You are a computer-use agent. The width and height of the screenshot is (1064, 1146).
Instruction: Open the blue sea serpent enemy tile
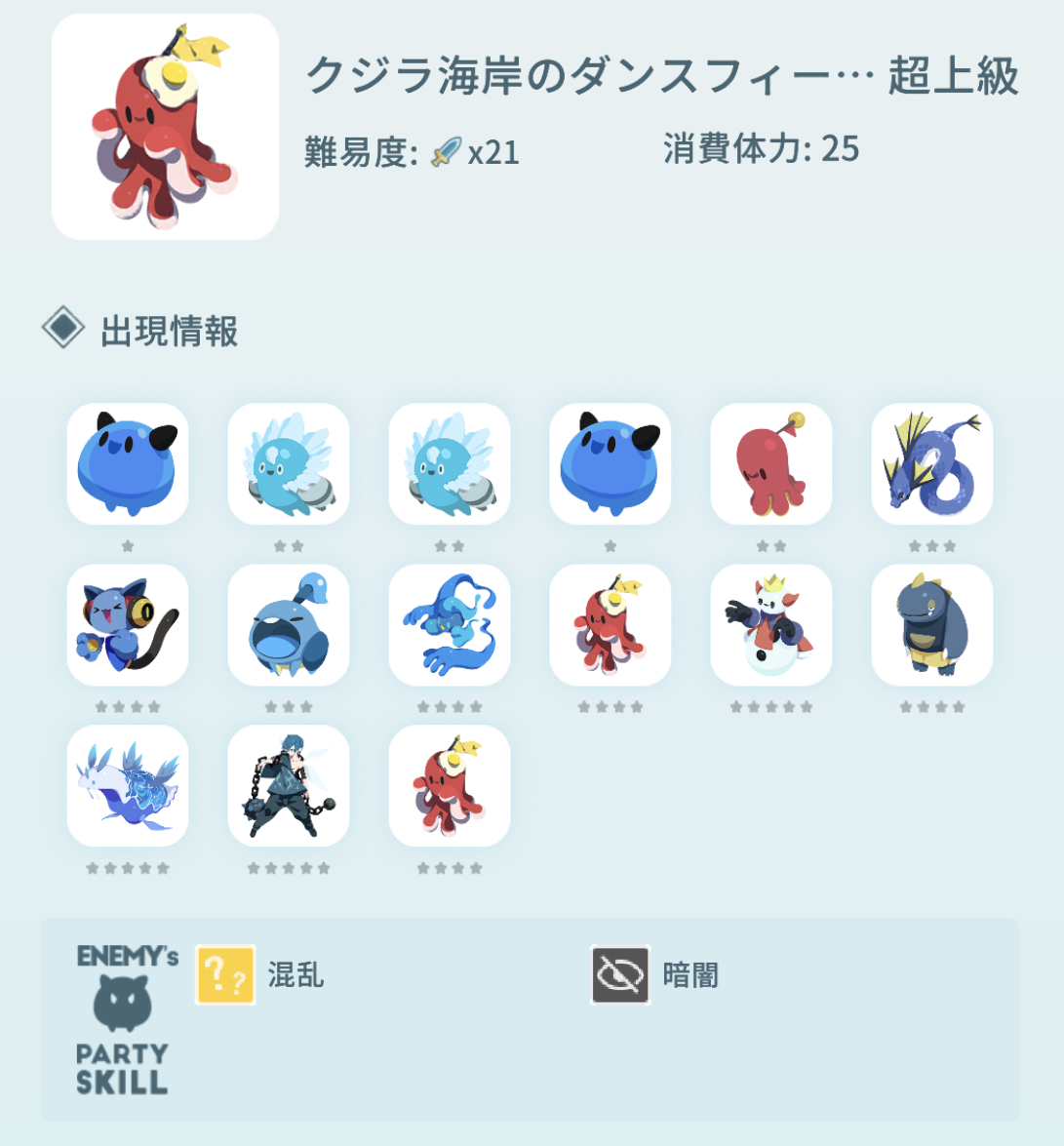coord(931,464)
